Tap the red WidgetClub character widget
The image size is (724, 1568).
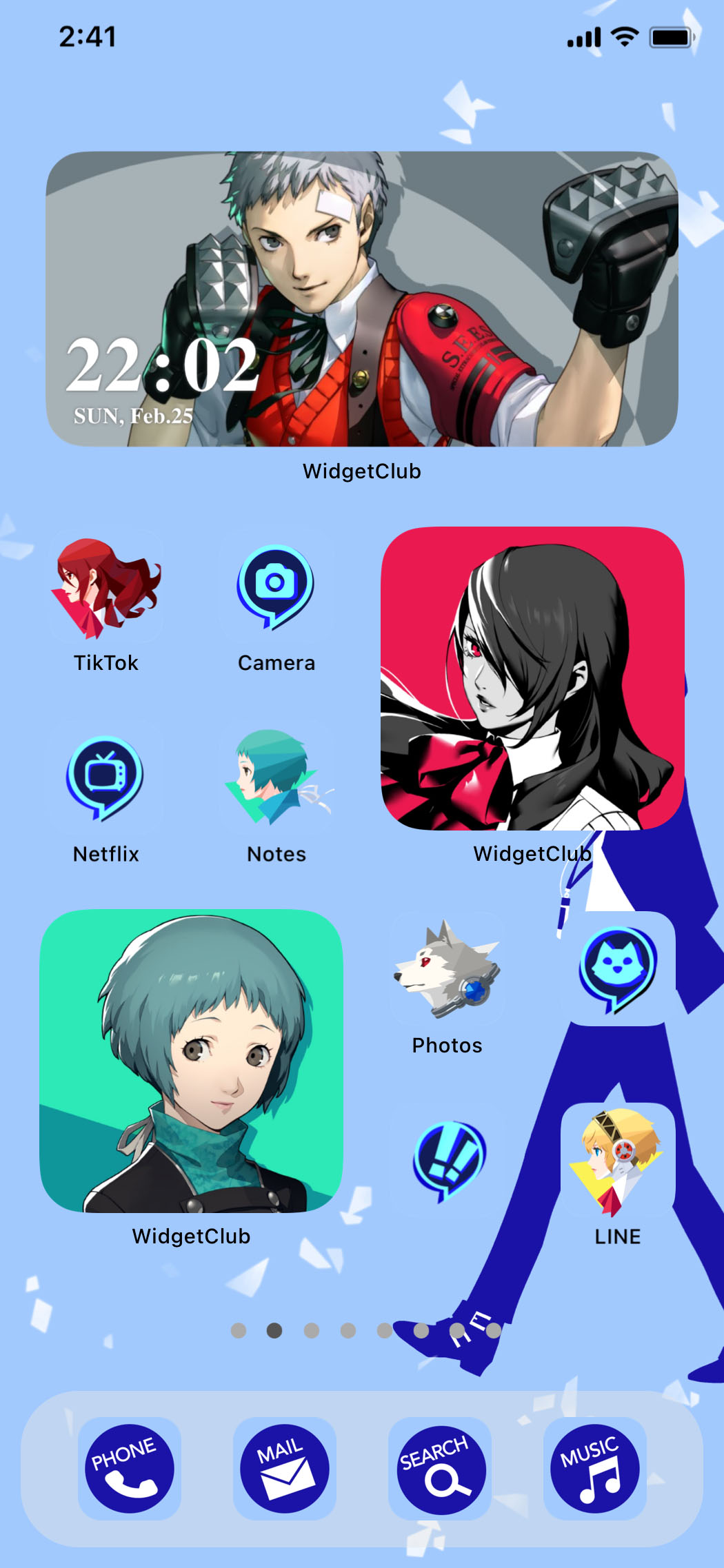[x=532, y=679]
